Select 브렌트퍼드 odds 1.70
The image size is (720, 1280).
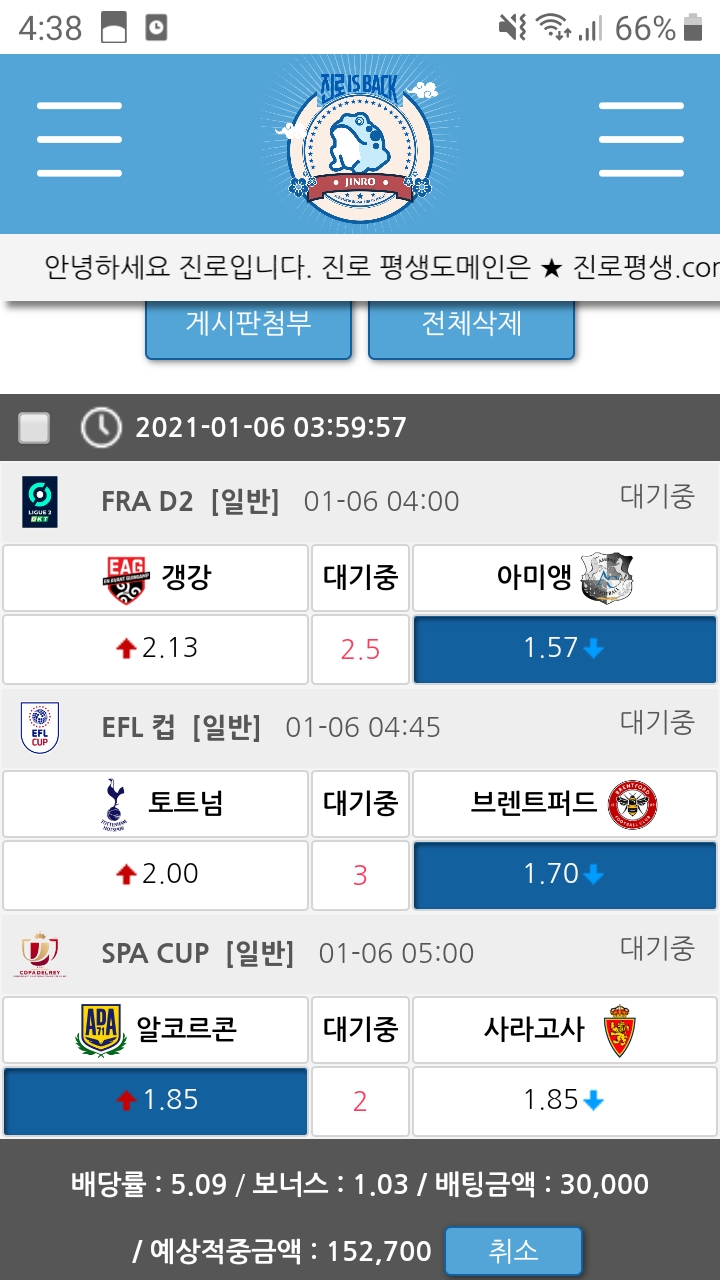(x=564, y=874)
